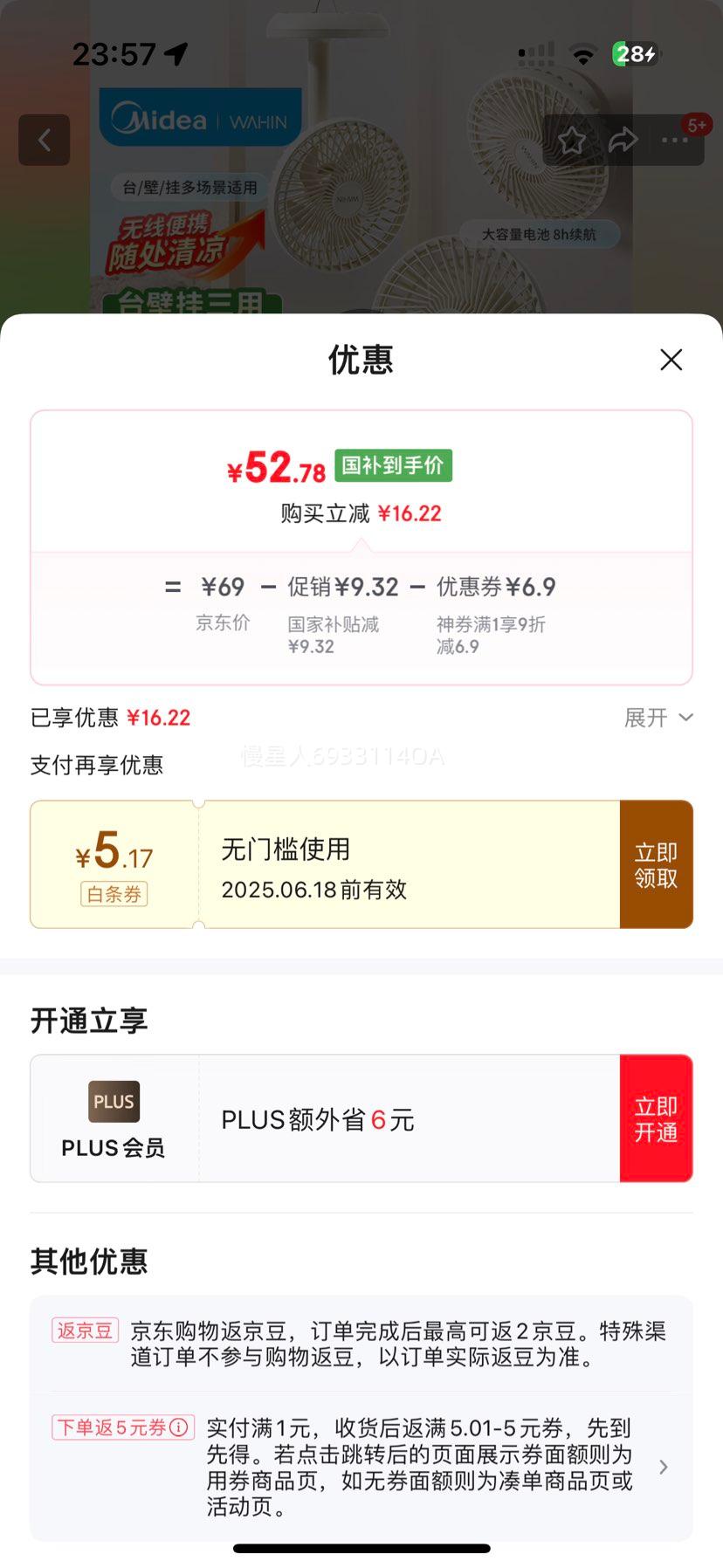Open the three-dot more menu

[x=674, y=140]
